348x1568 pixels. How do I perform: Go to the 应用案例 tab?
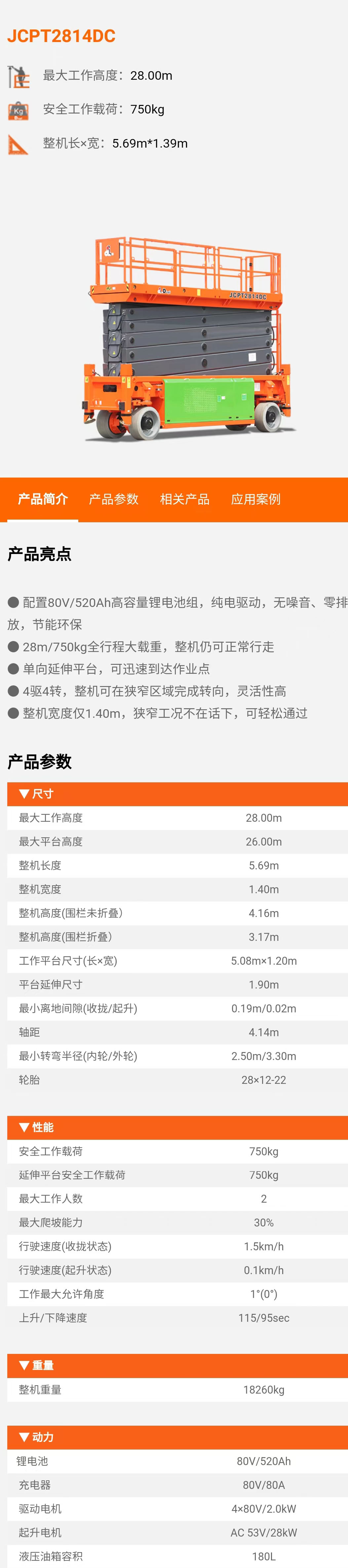pos(256,499)
